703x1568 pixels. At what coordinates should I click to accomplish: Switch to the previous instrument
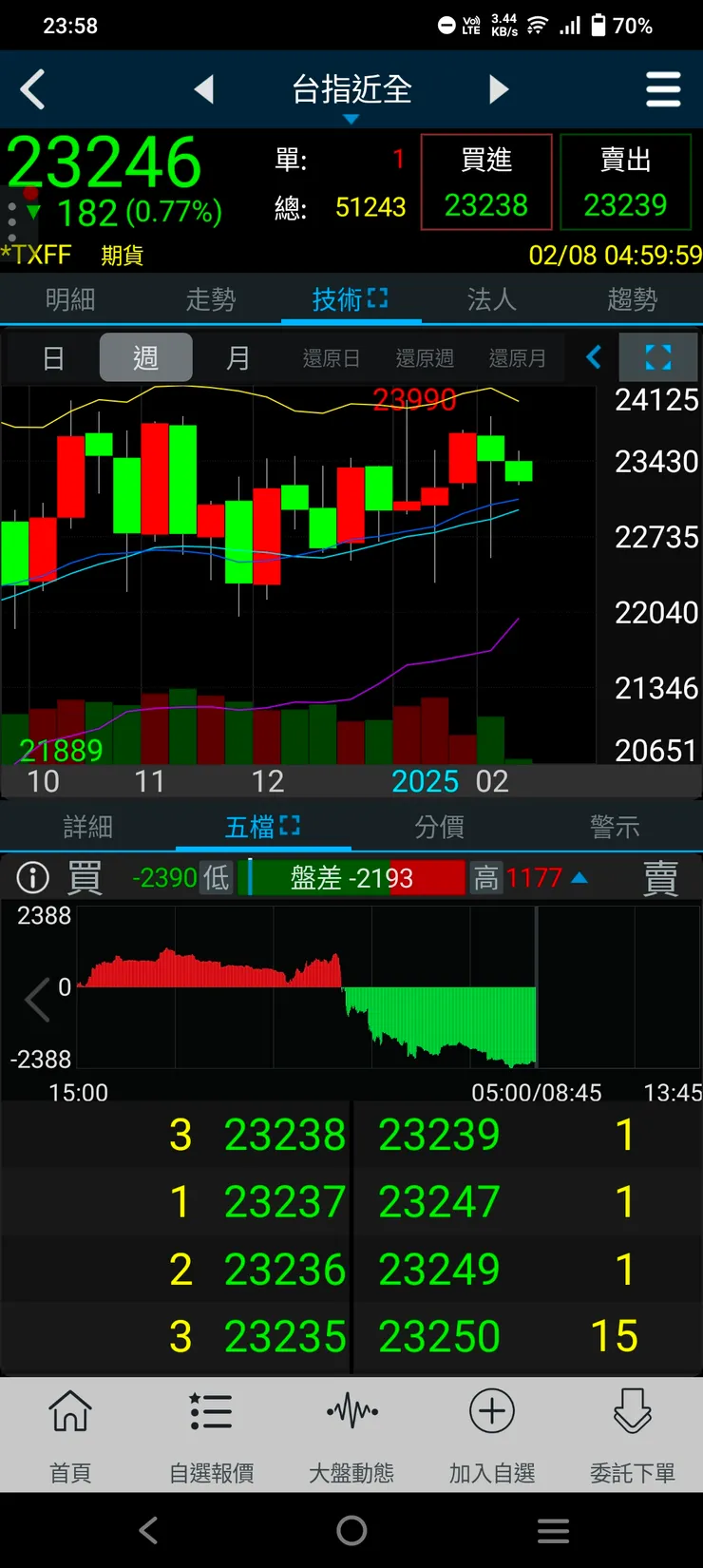[x=204, y=89]
